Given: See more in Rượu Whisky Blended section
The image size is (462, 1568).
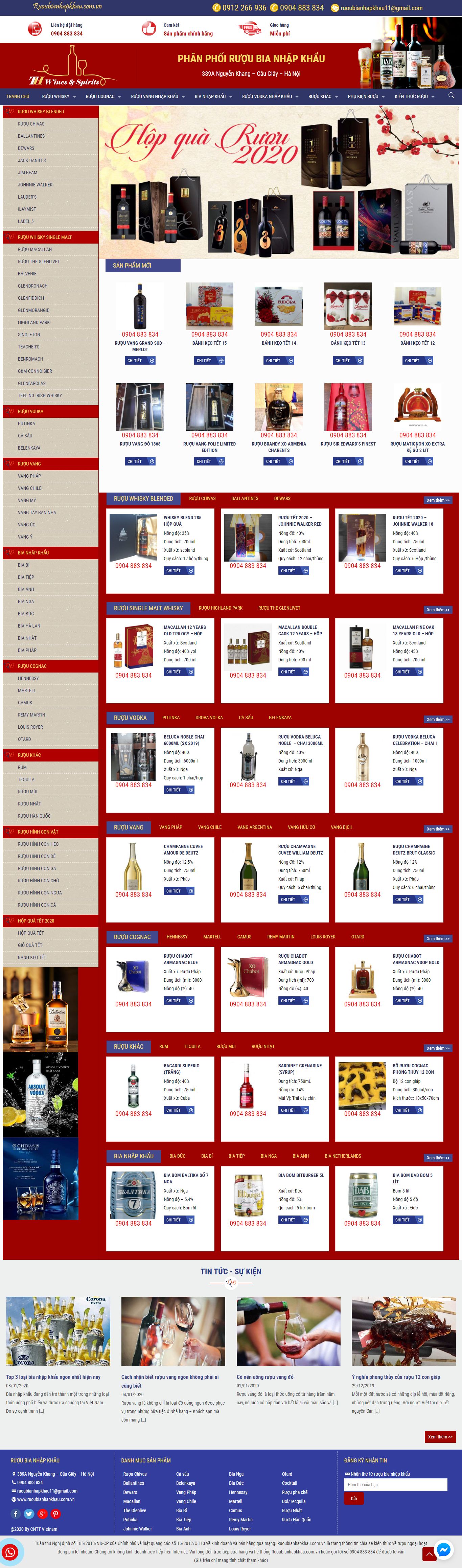Looking at the screenshot, I should point(438,500).
